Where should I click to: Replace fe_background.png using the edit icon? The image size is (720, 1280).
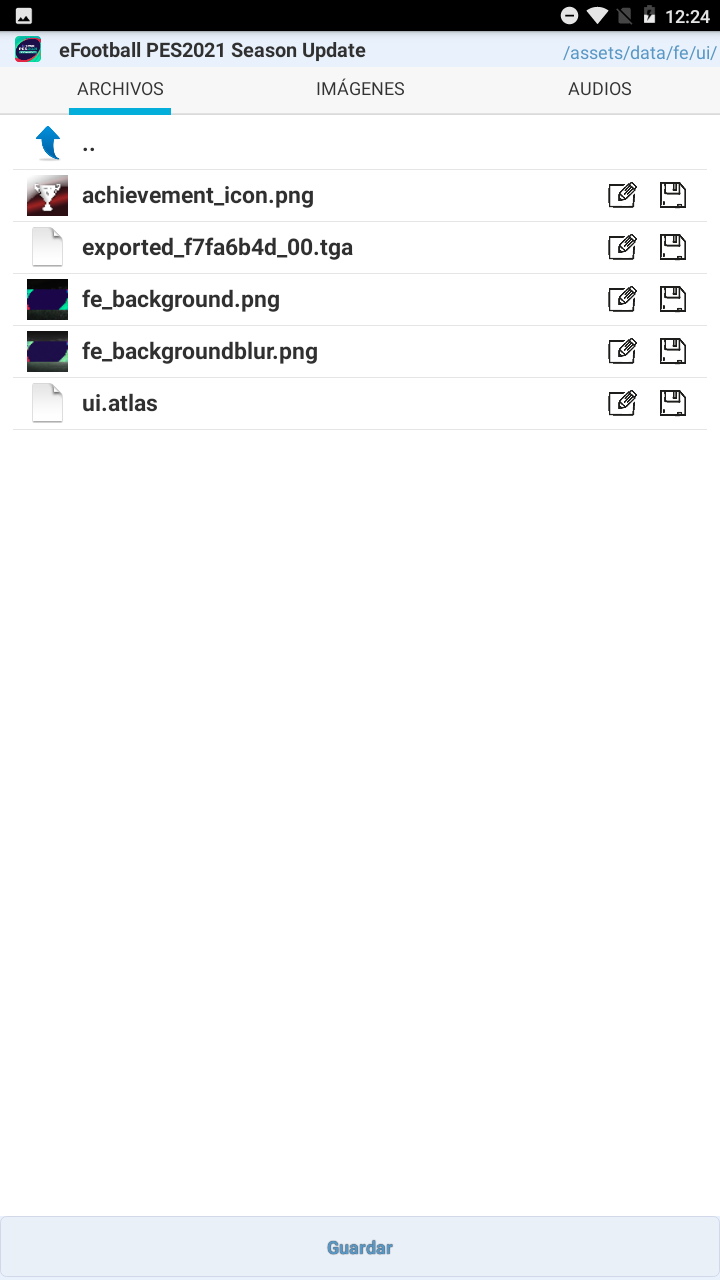click(622, 299)
